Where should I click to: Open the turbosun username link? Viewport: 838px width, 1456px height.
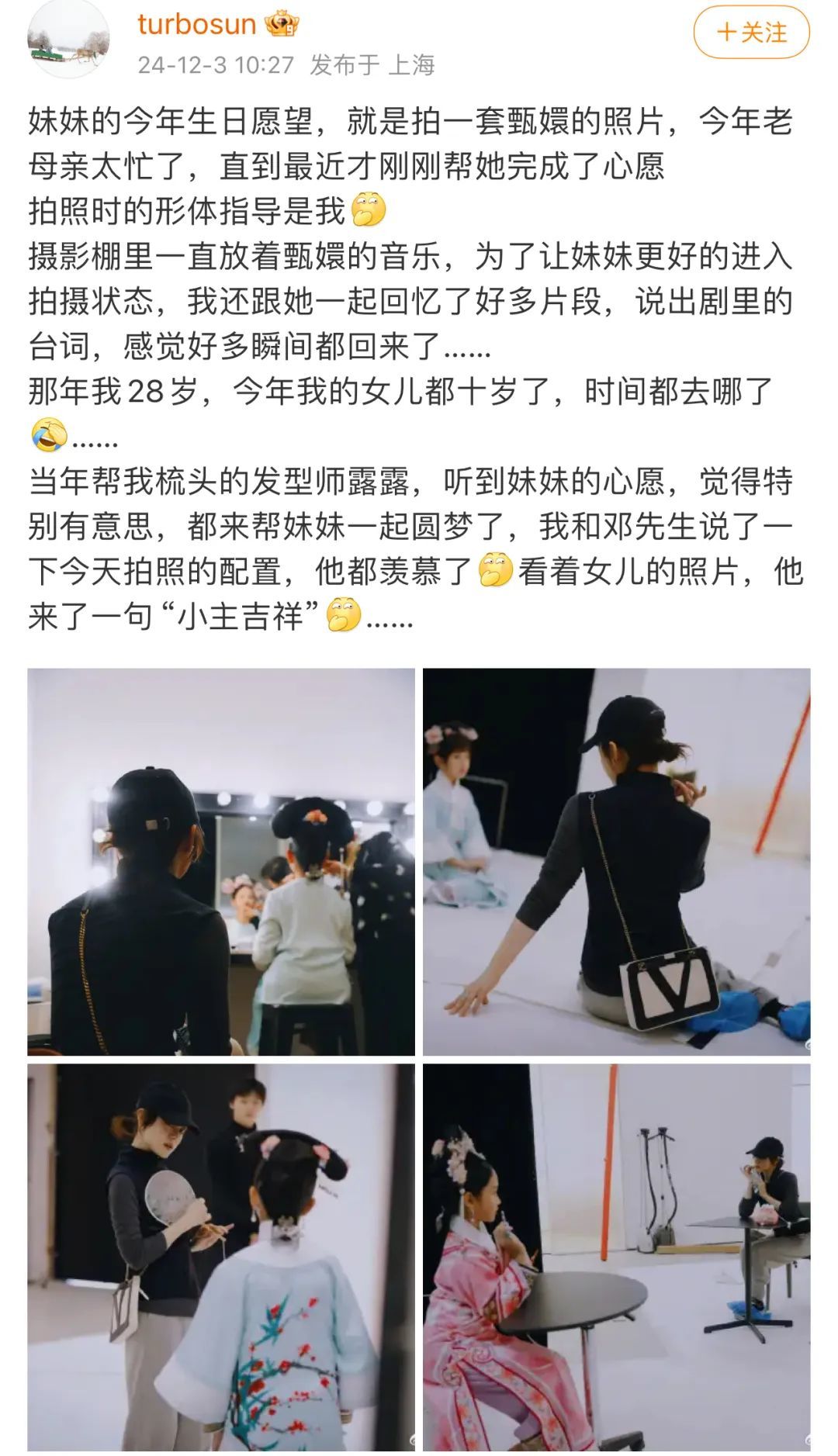click(x=196, y=24)
